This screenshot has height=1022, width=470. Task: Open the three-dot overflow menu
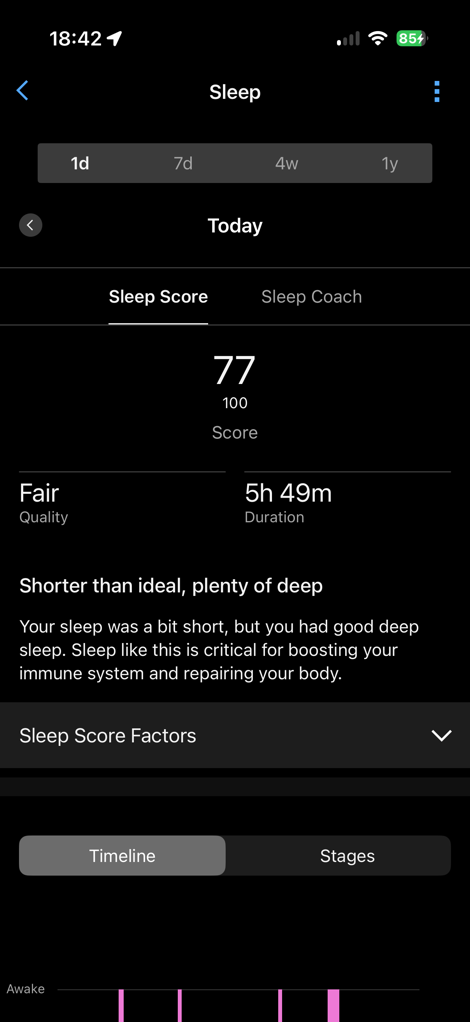[x=437, y=92]
